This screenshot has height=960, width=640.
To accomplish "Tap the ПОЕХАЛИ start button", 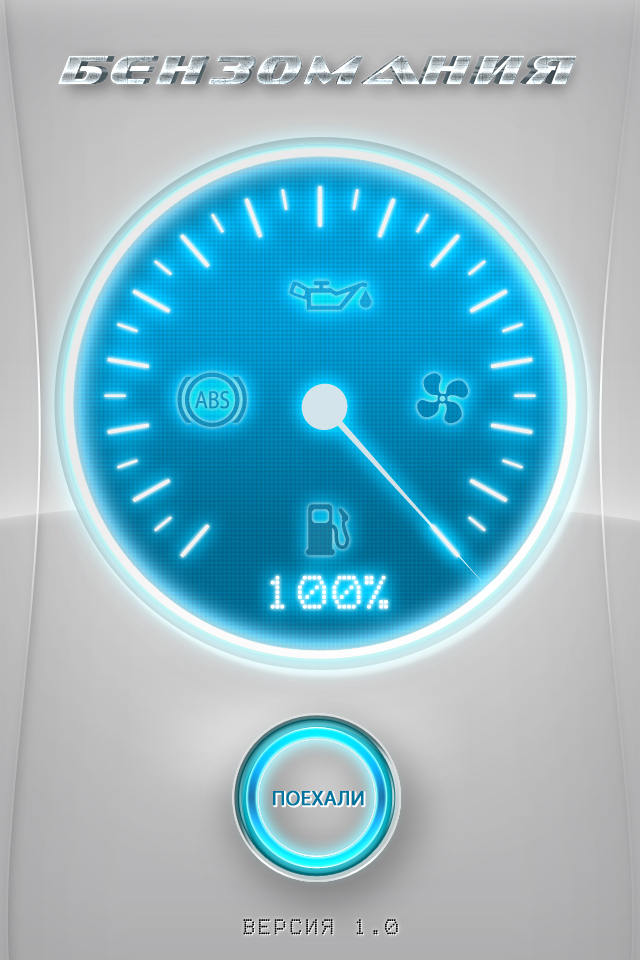I will 318,798.
